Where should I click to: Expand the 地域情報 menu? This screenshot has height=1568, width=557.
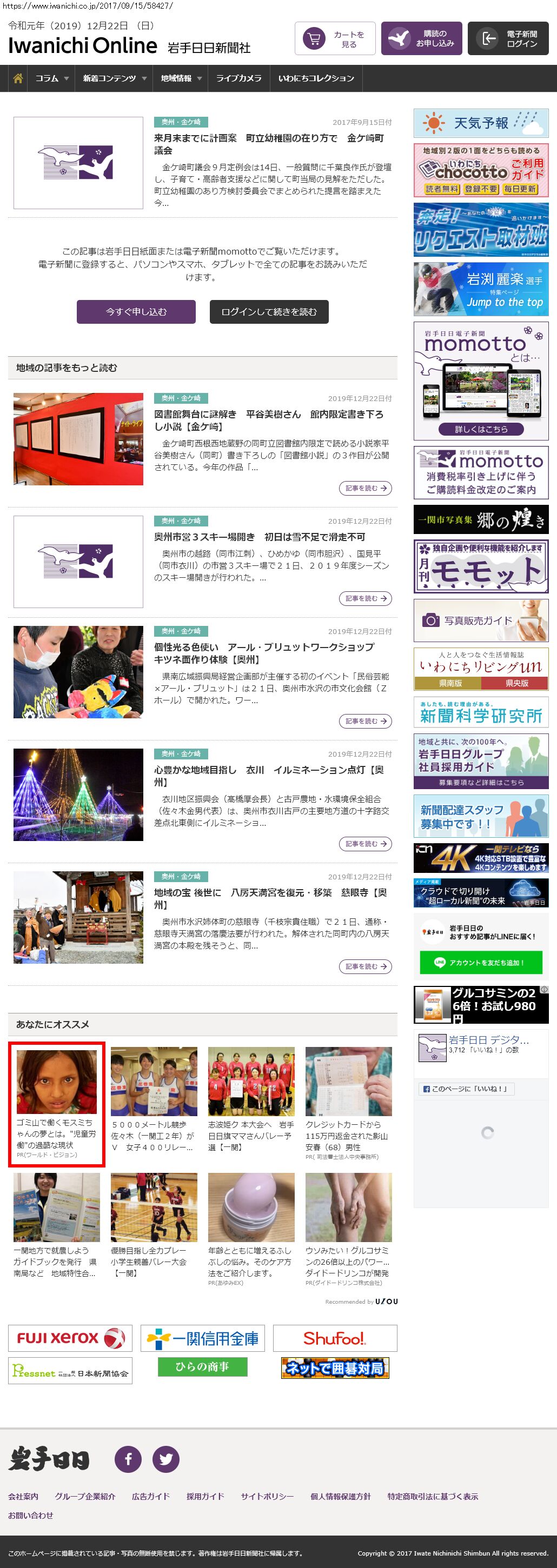(x=180, y=78)
